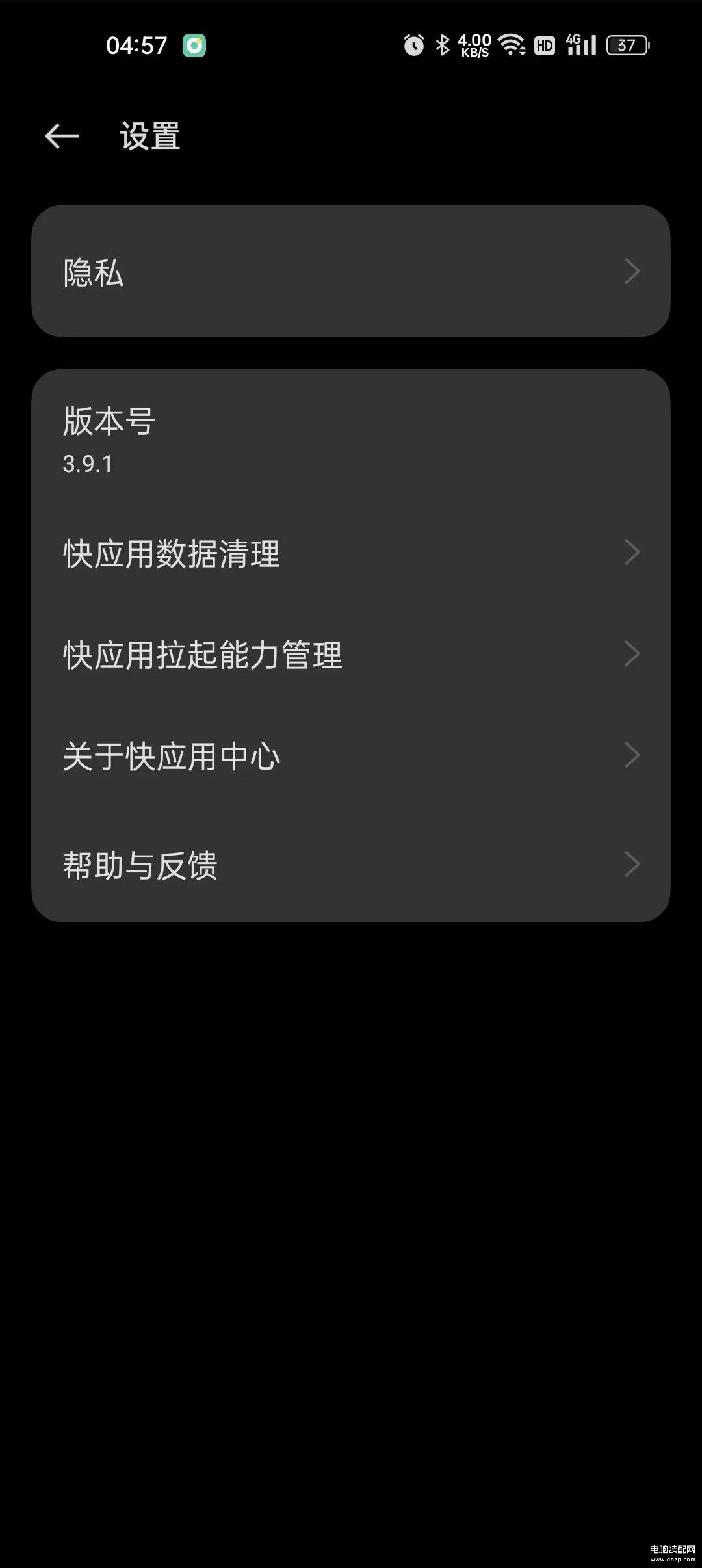Open the 隐私 privacy settings

tap(350, 272)
